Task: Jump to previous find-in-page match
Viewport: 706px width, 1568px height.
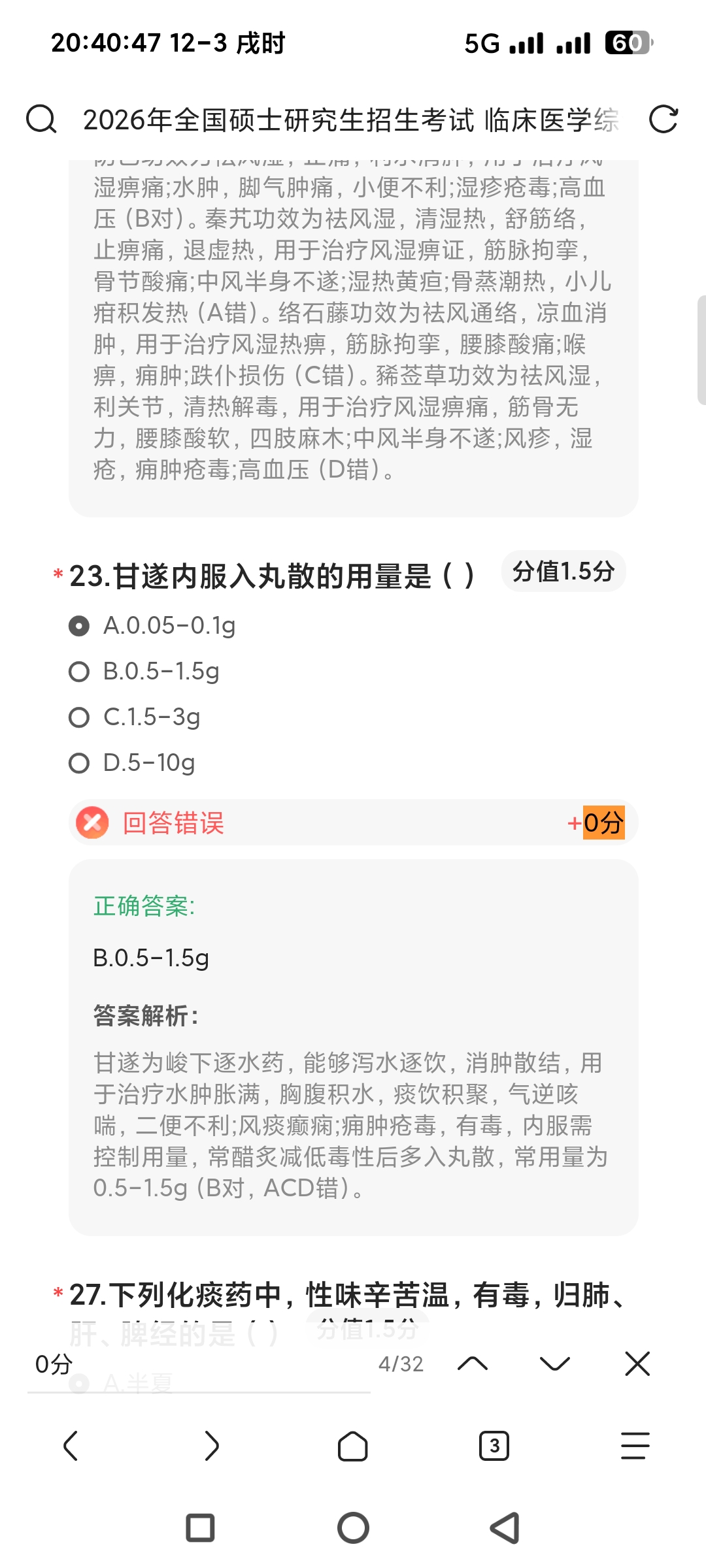Action: [473, 1364]
